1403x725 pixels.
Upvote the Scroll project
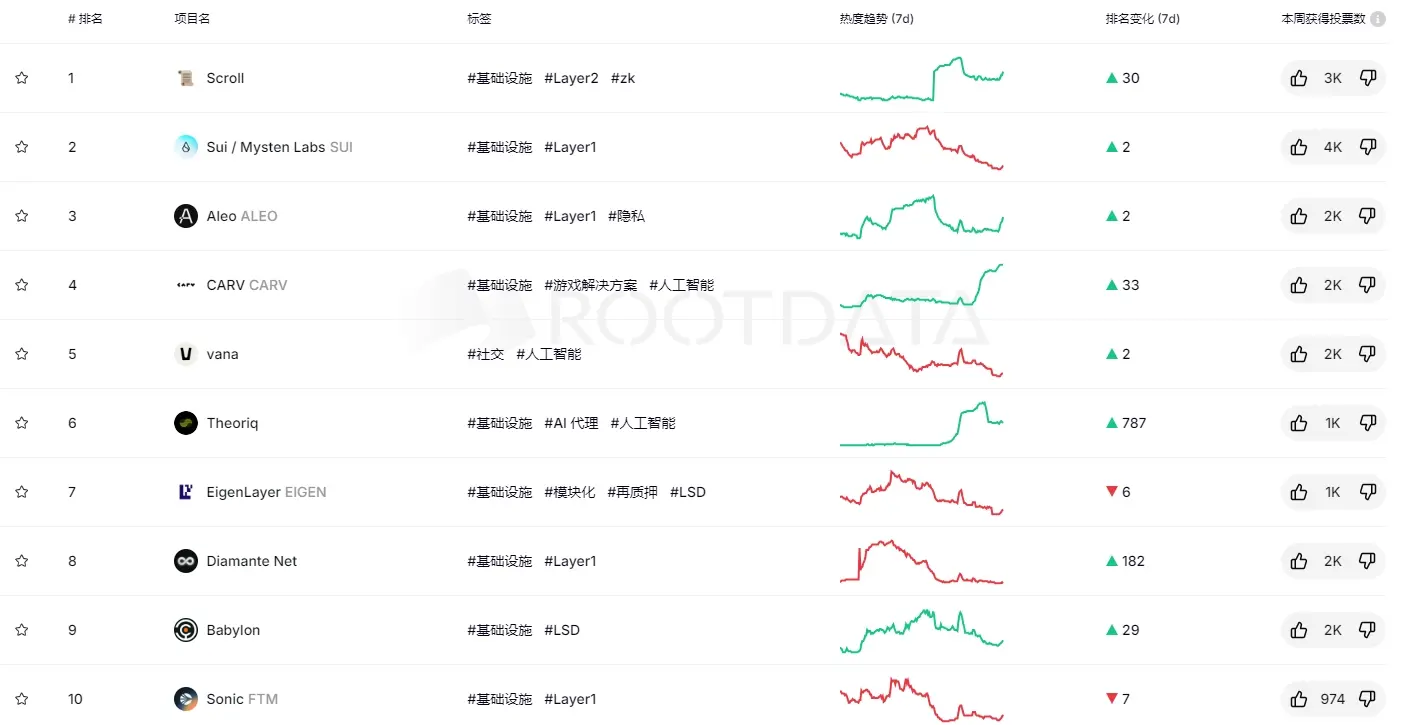click(x=1299, y=78)
